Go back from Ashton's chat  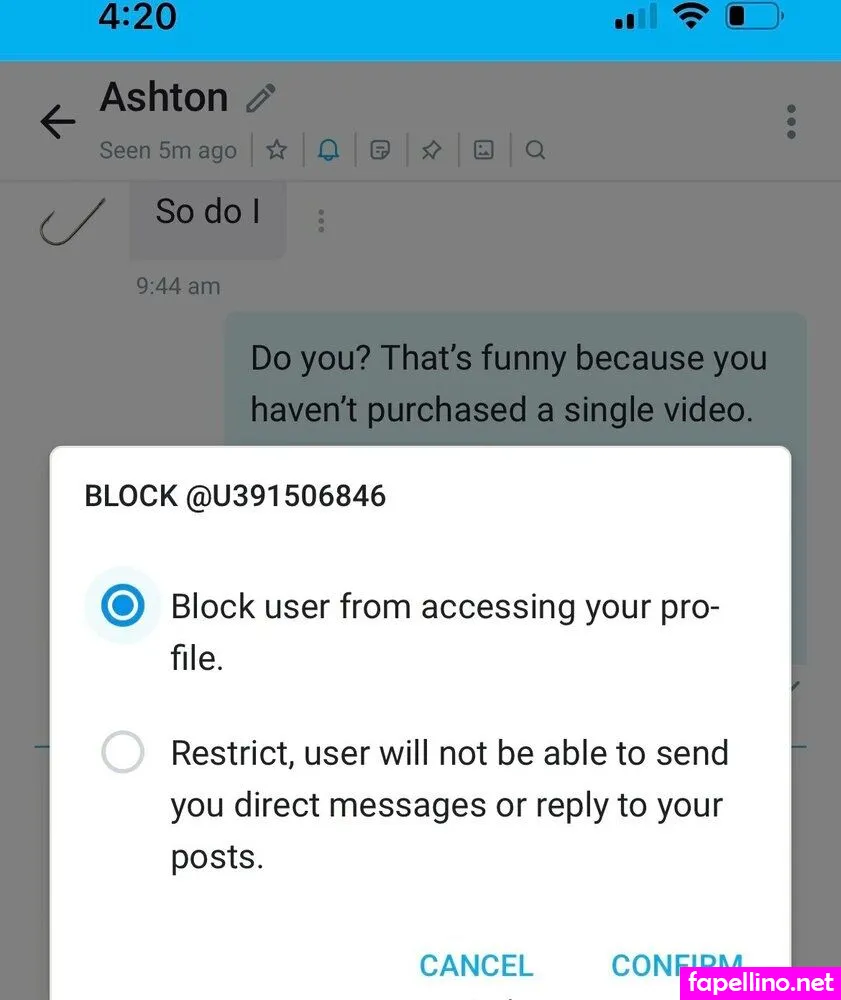(57, 122)
